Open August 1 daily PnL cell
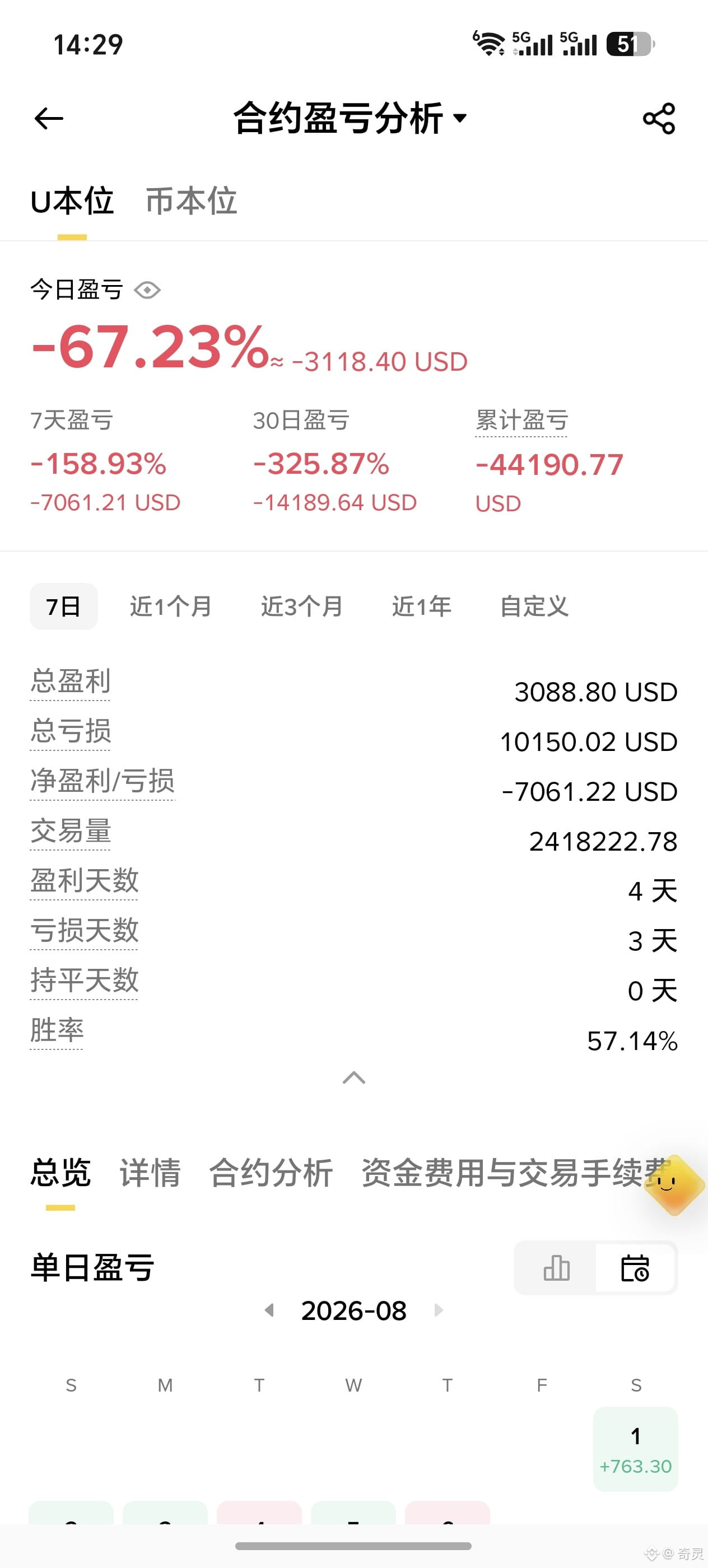 (x=636, y=1449)
